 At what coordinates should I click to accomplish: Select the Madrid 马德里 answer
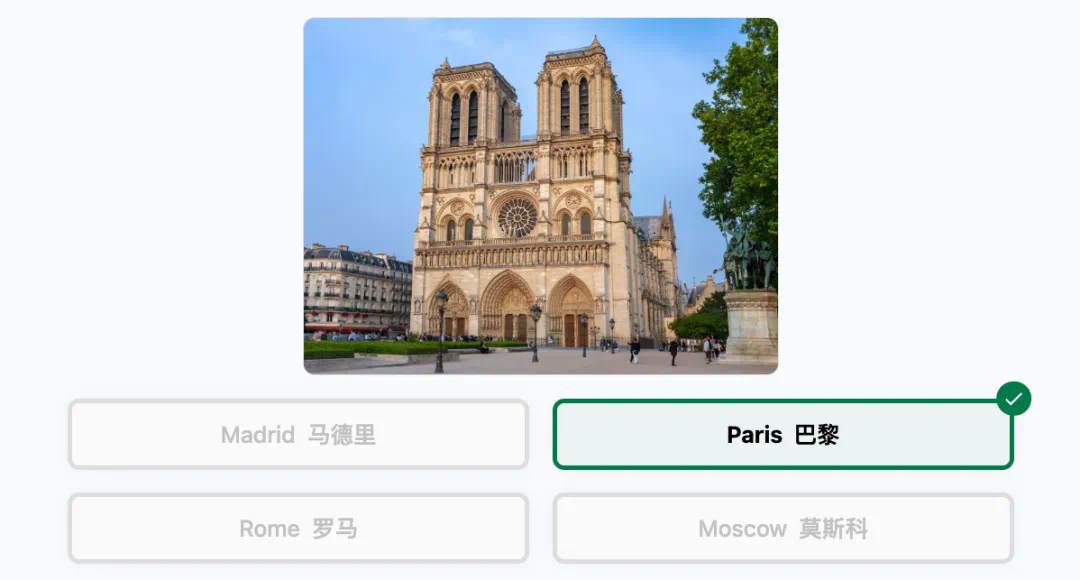point(298,435)
